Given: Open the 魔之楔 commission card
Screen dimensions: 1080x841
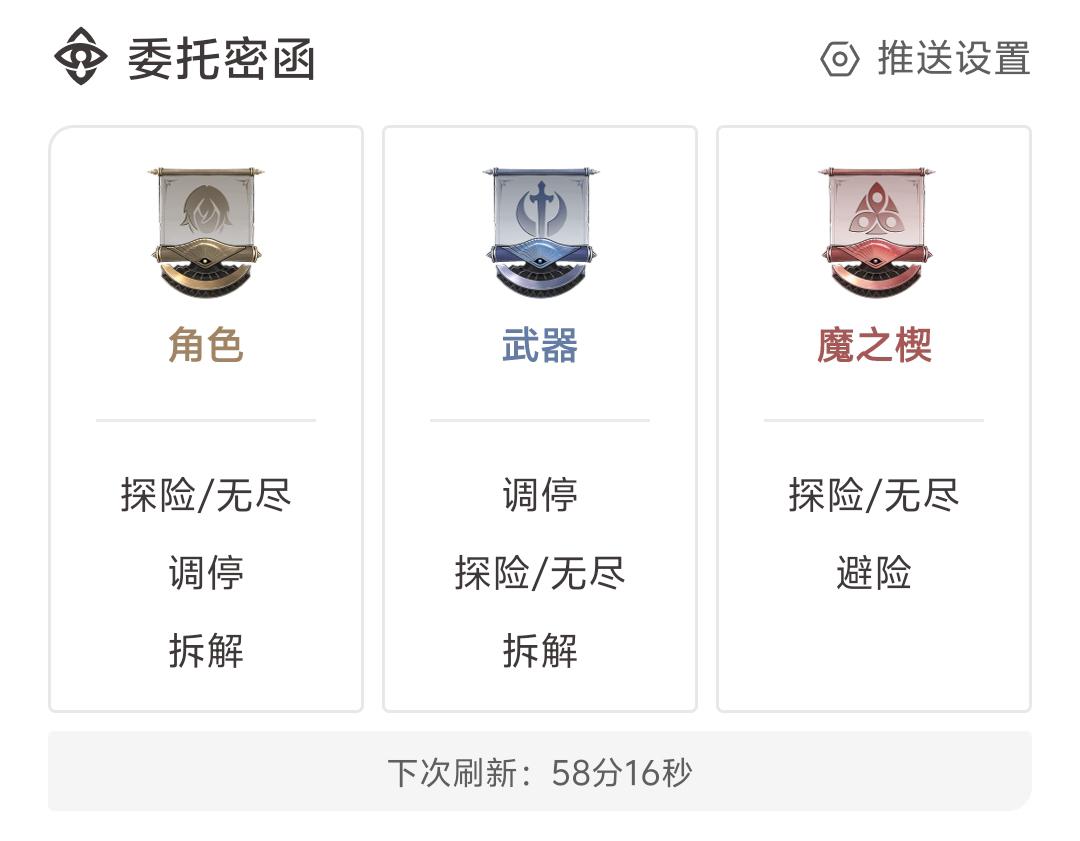Looking at the screenshot, I should (873, 418).
